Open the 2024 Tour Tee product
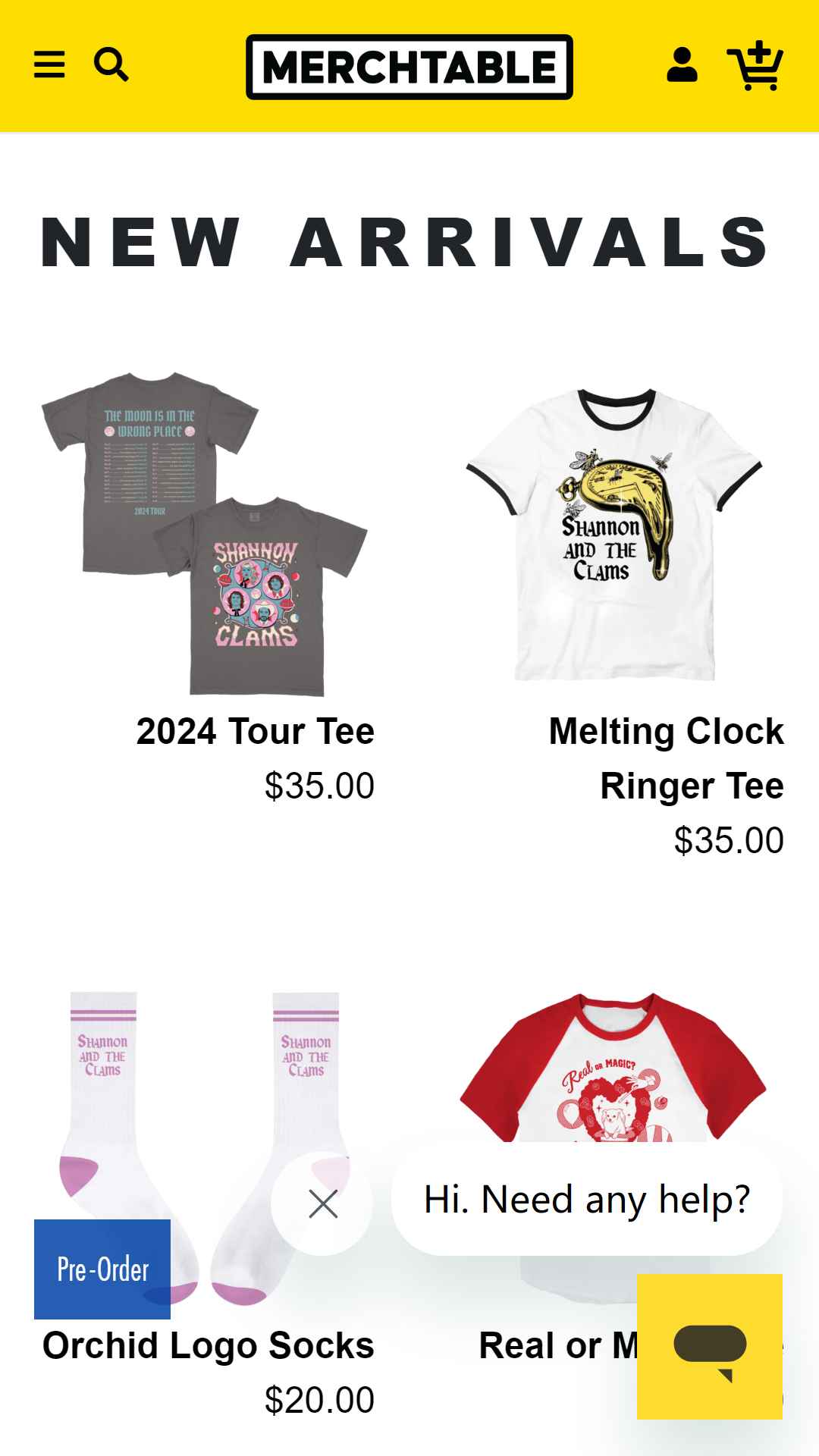819x1456 pixels. coord(205,534)
